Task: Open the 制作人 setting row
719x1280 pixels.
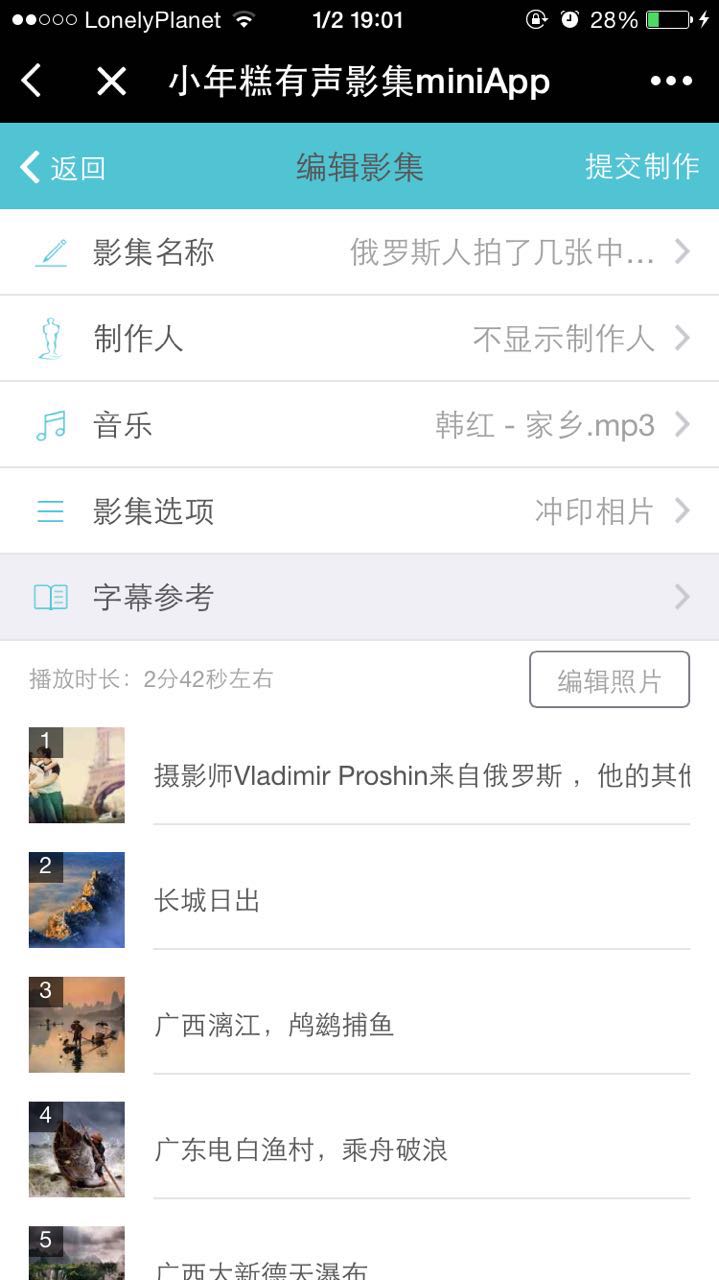Action: (359, 339)
